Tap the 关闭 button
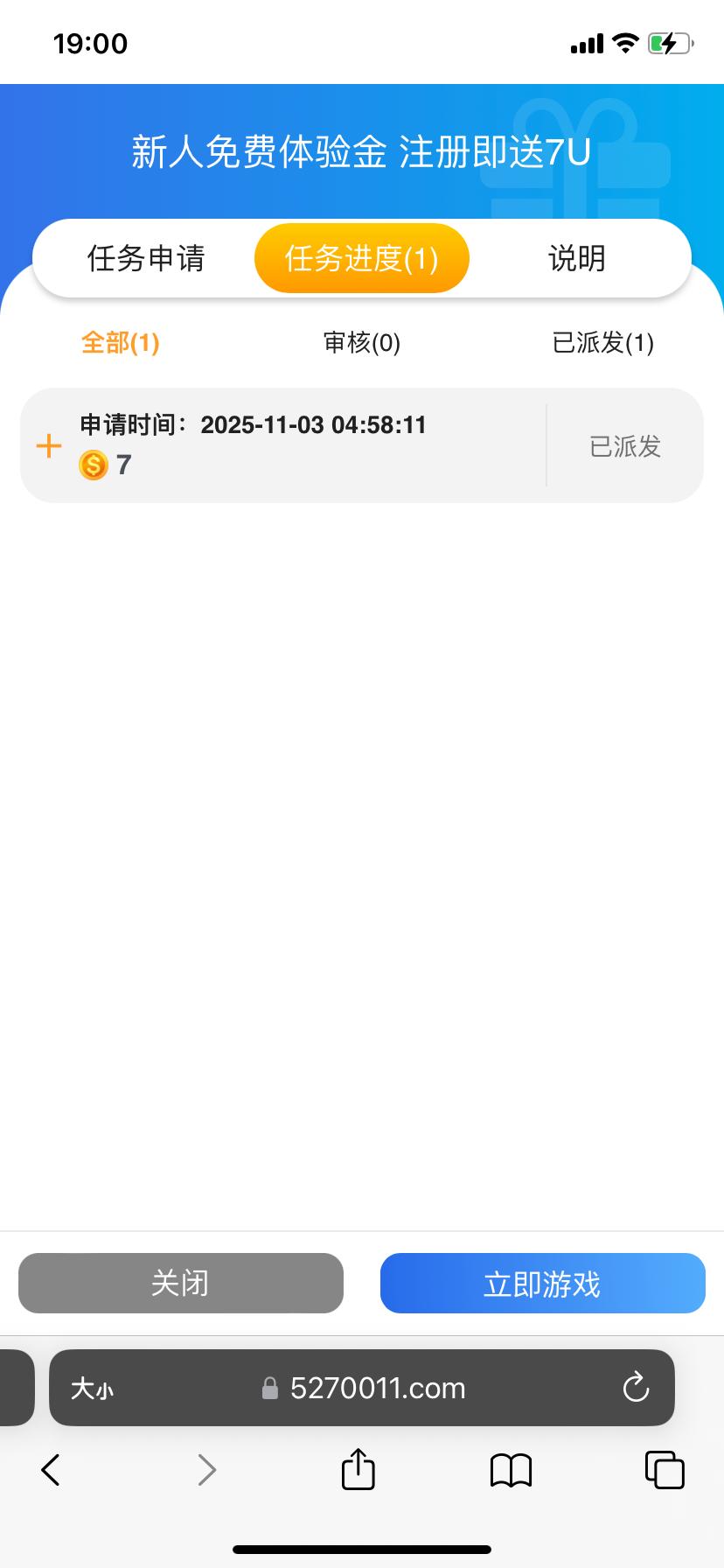 [181, 1284]
